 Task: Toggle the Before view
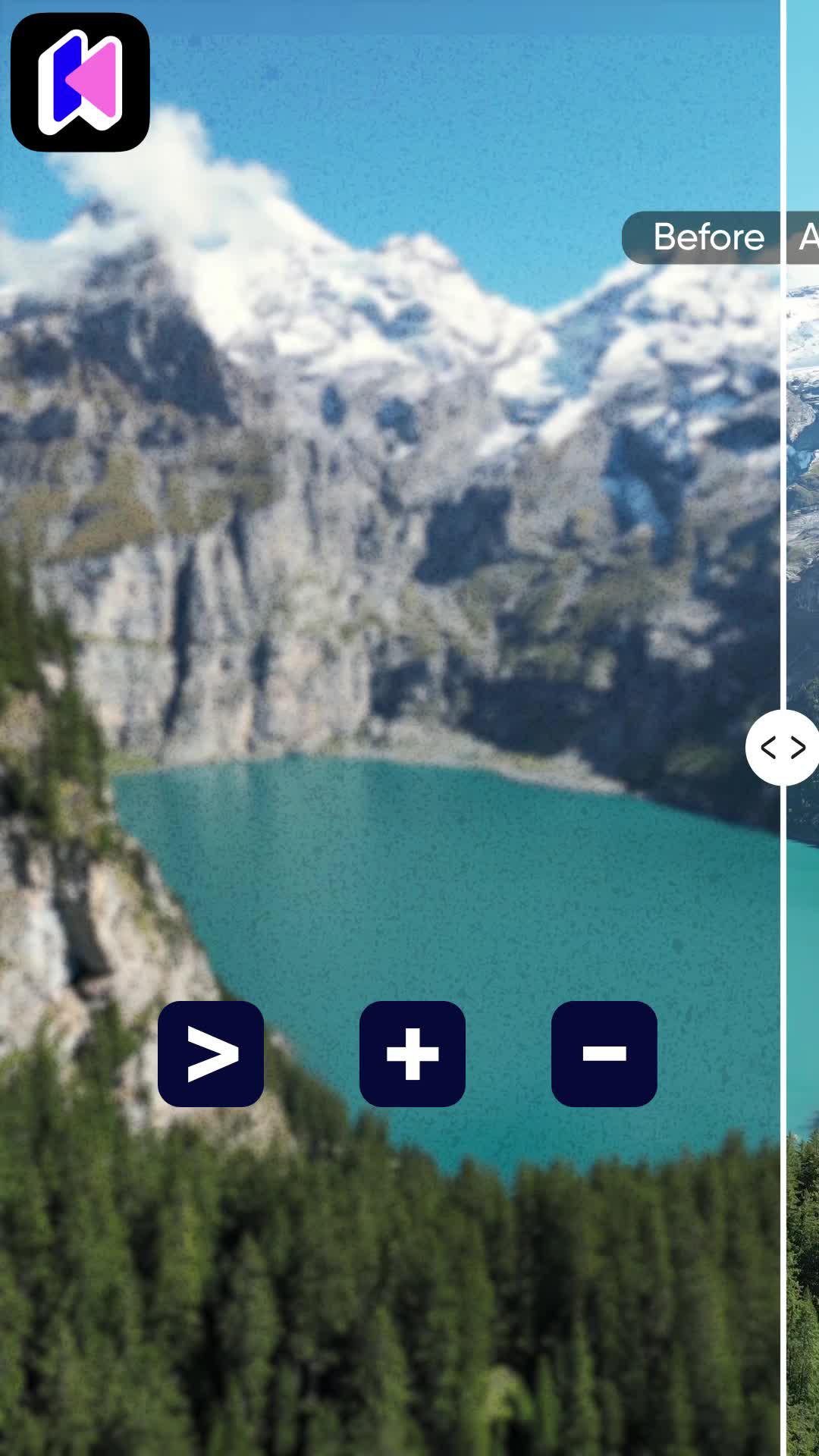pyautogui.click(x=708, y=237)
